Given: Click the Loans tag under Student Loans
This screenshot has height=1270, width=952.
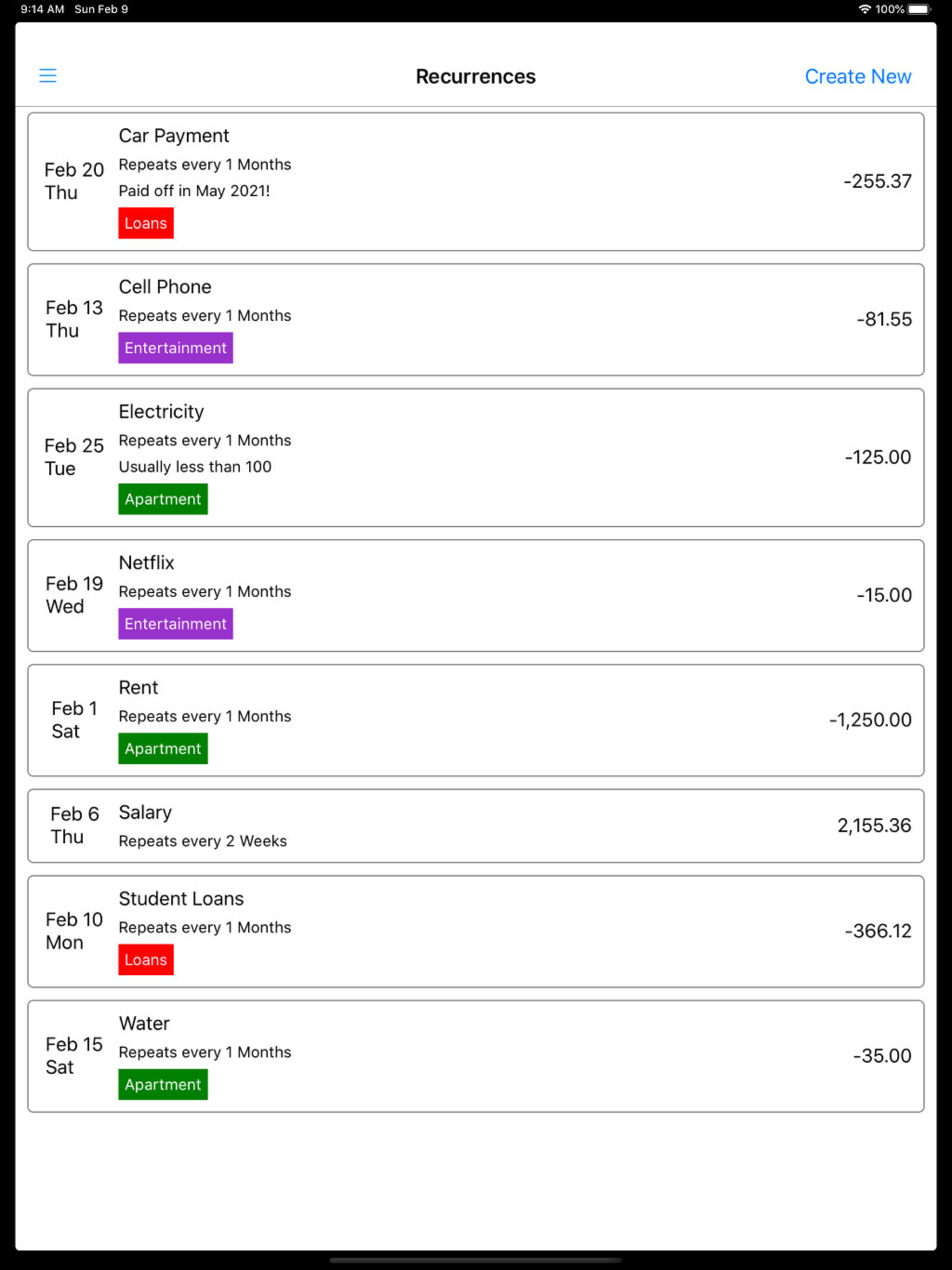Looking at the screenshot, I should (x=145, y=959).
